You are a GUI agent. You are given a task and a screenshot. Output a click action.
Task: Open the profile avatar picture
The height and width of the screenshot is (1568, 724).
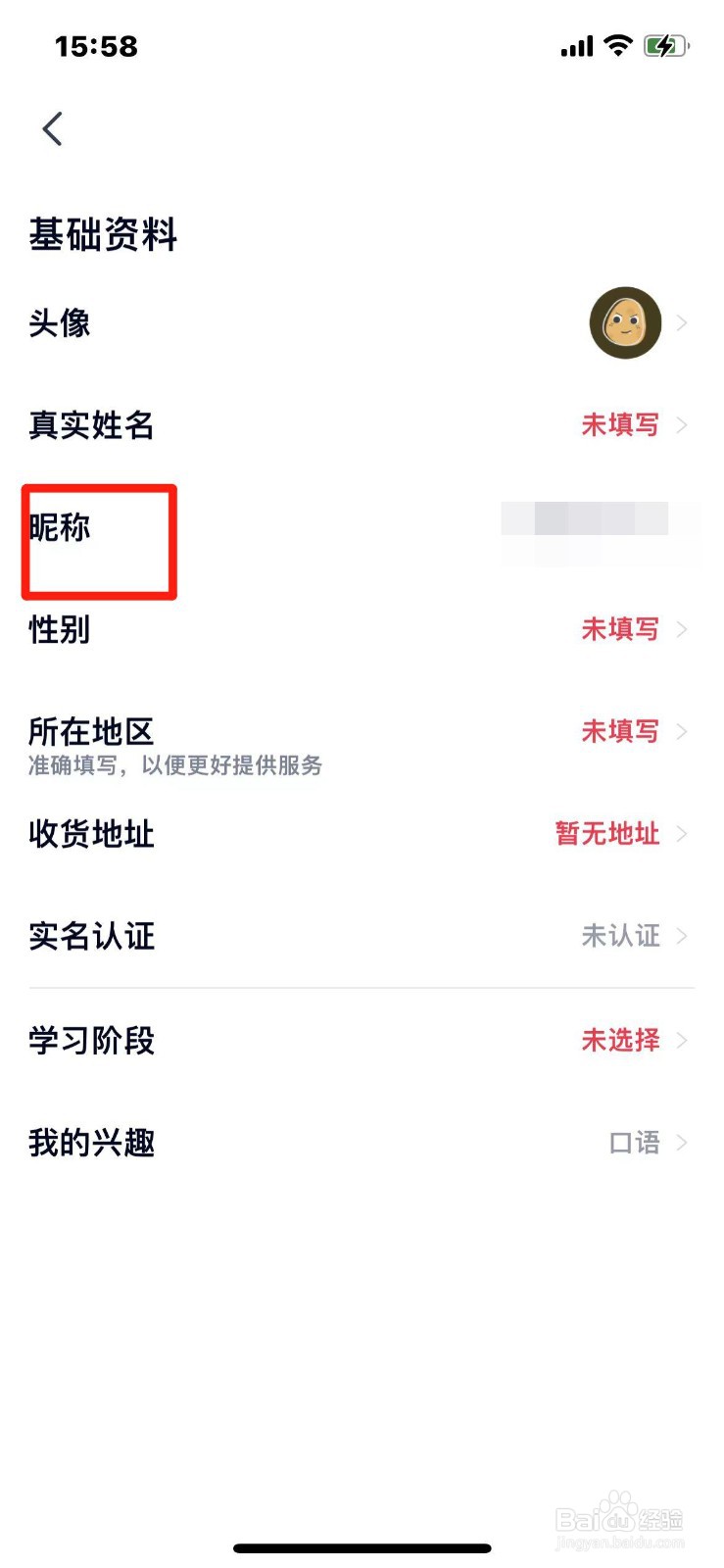point(625,323)
